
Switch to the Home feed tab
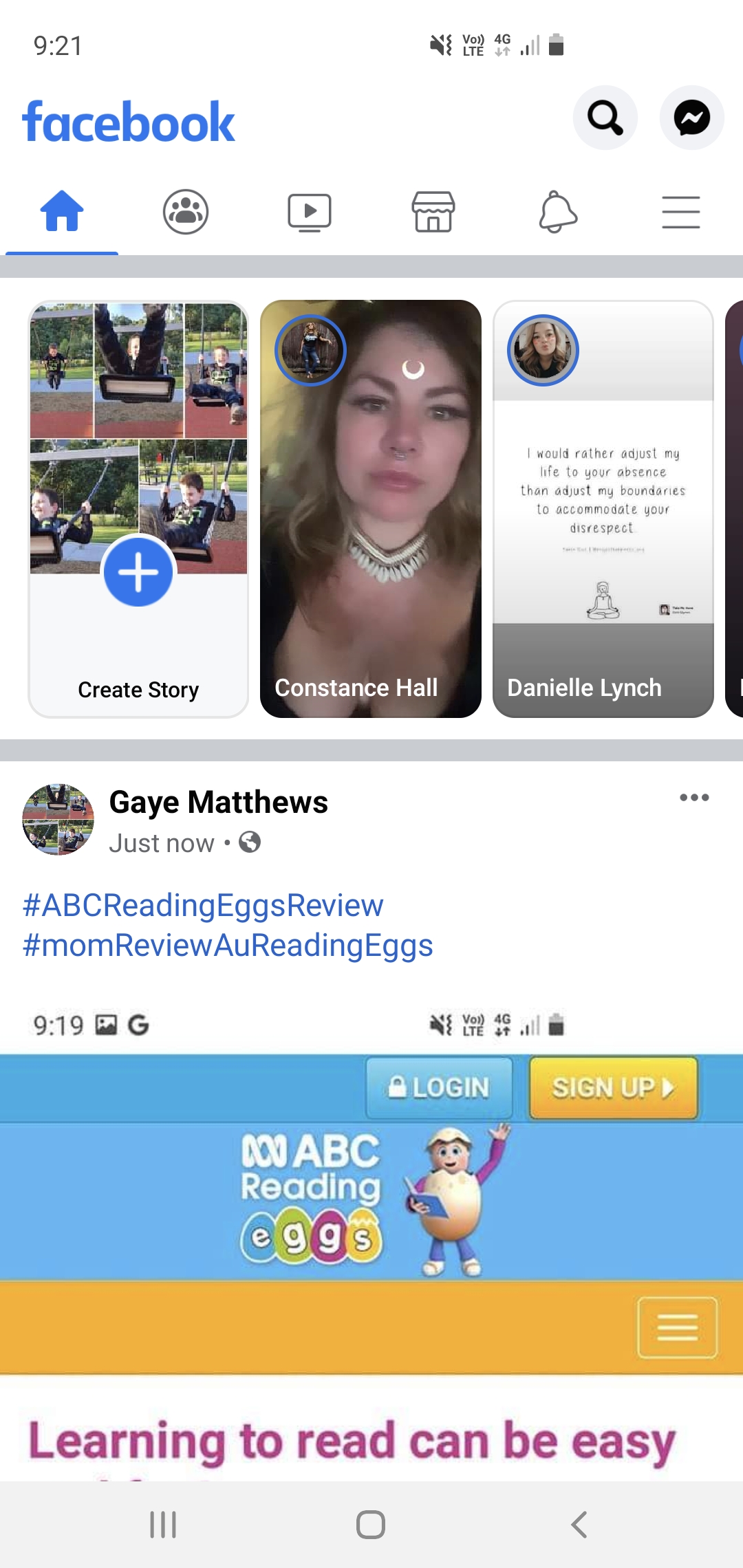62,212
